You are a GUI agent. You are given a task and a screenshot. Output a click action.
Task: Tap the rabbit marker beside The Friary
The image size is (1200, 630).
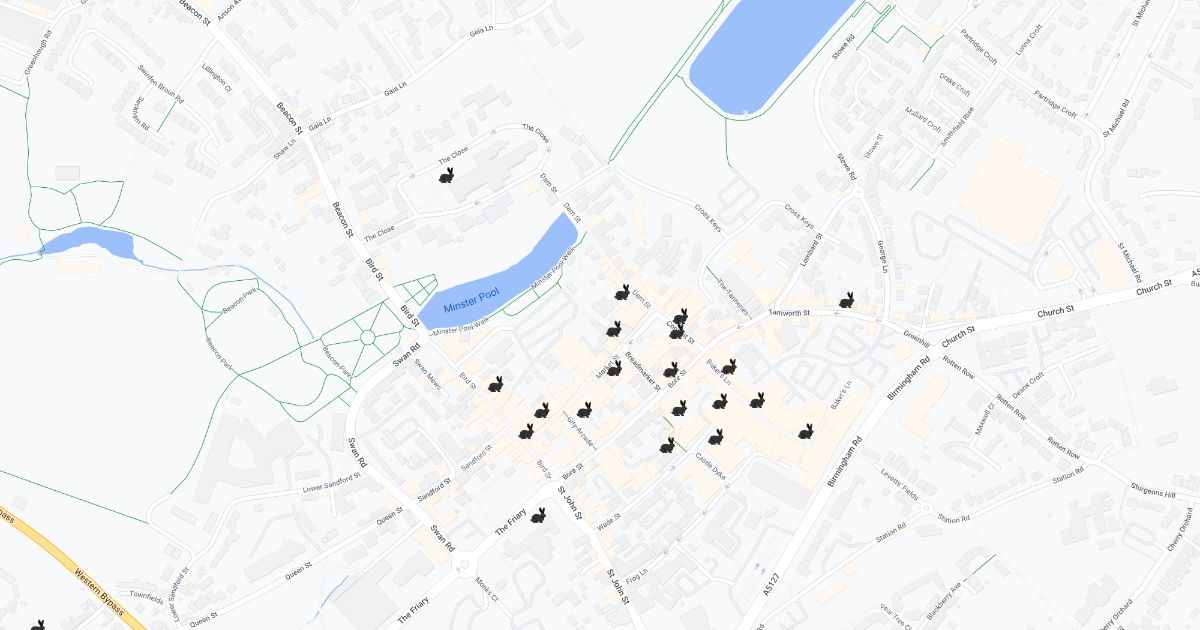pyautogui.click(x=538, y=516)
